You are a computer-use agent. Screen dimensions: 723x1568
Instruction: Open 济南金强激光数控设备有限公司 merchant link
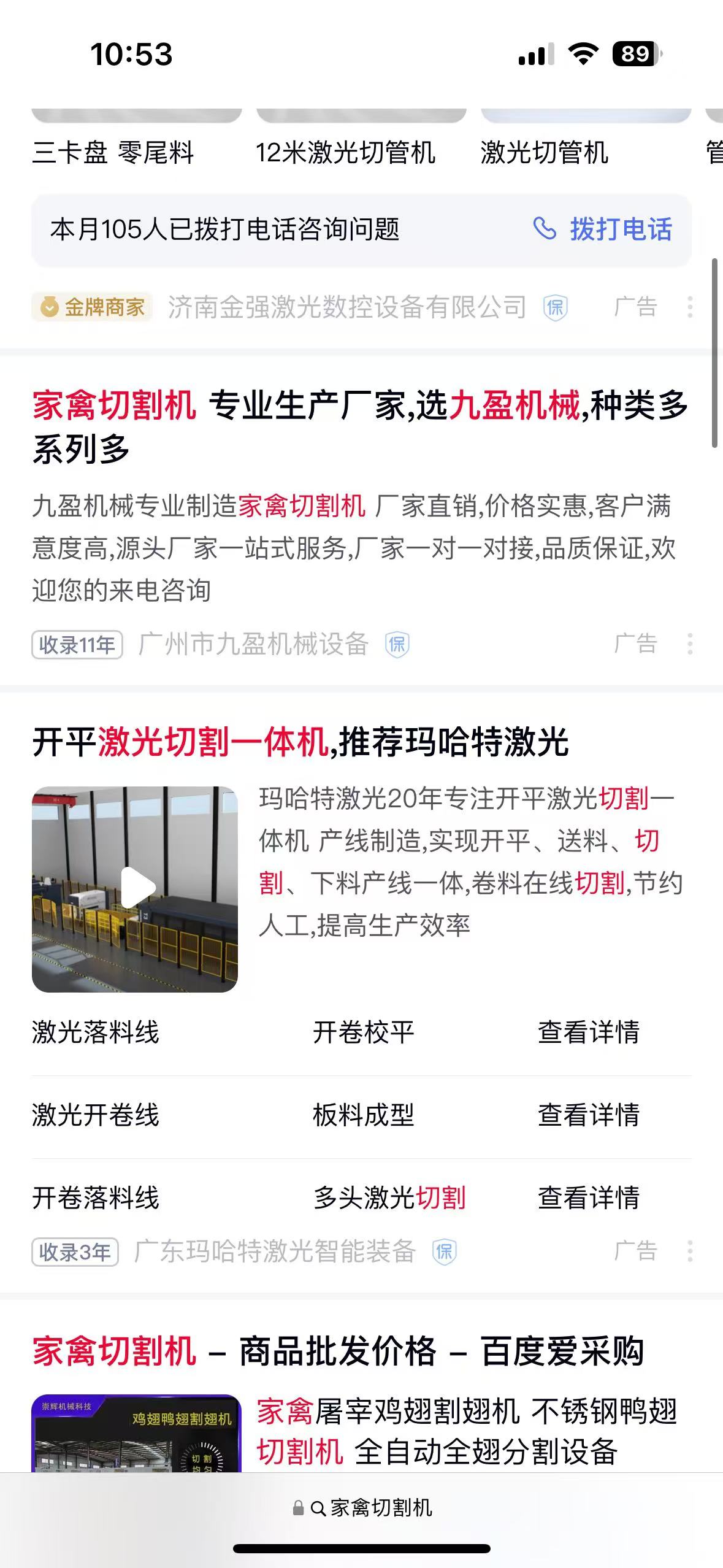coord(347,307)
